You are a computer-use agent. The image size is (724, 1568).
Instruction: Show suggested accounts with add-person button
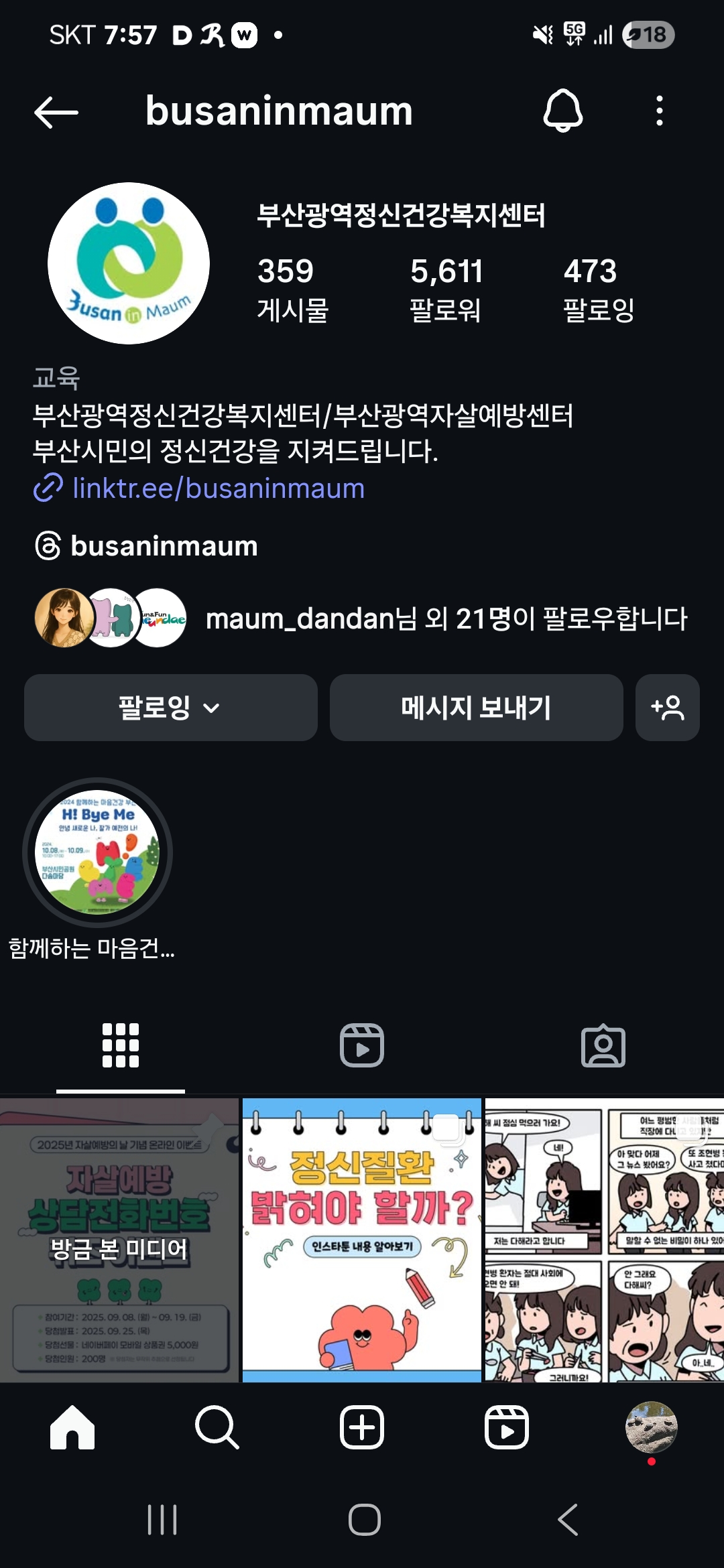point(667,708)
